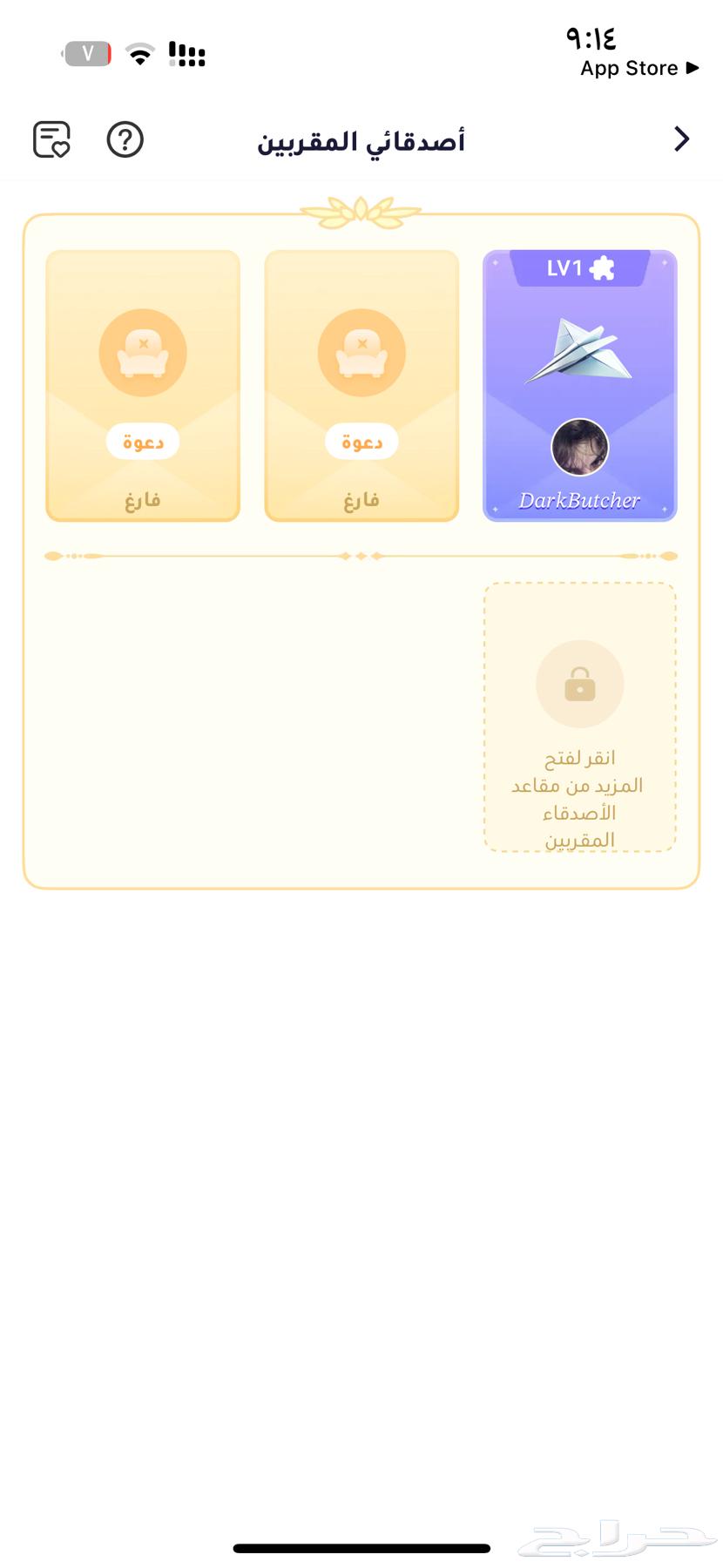723x1568 pixels.
Task: Open the help question mark icon
Action: pos(125,139)
